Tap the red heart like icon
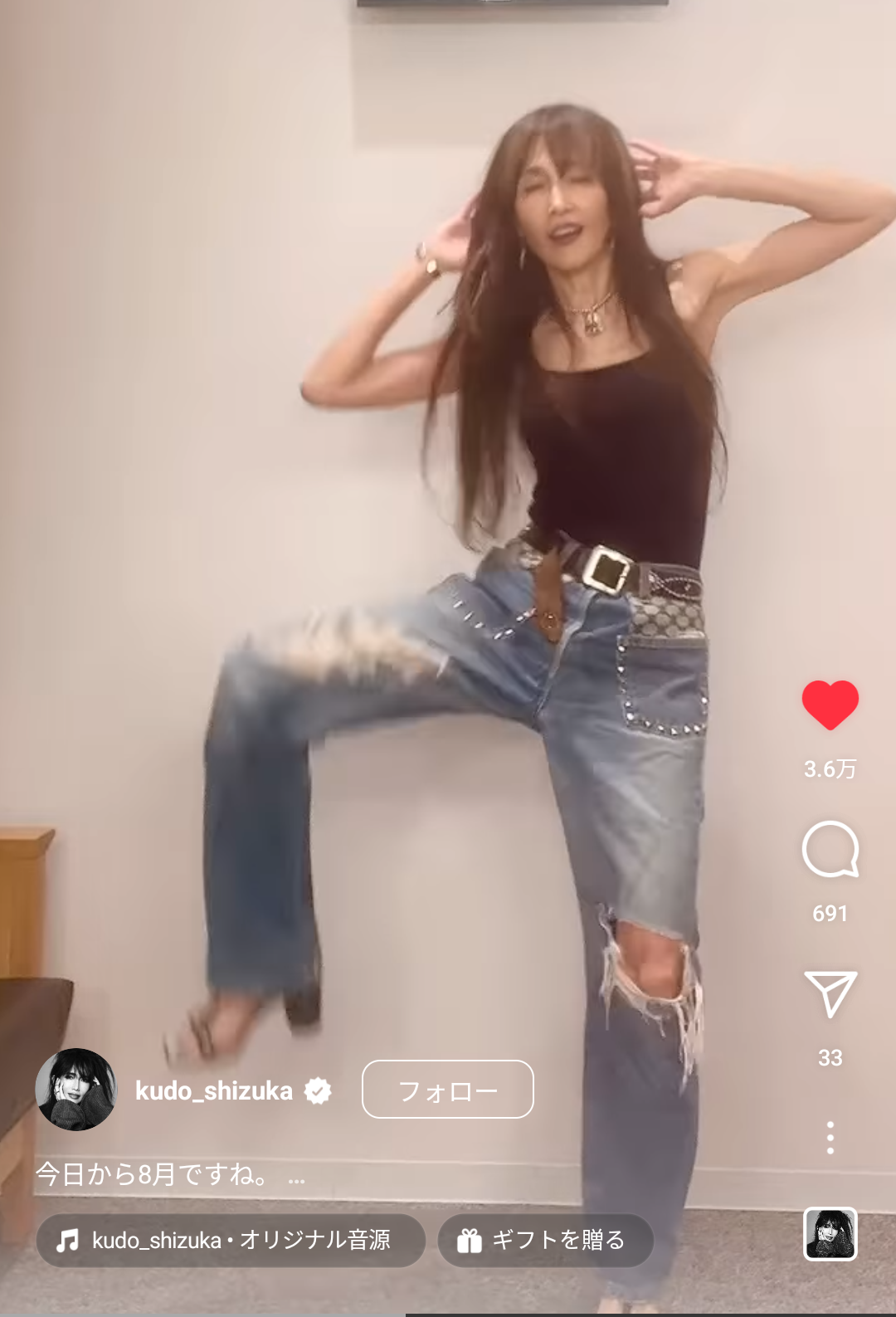Image resolution: width=896 pixels, height=1317 pixels. coord(830,705)
